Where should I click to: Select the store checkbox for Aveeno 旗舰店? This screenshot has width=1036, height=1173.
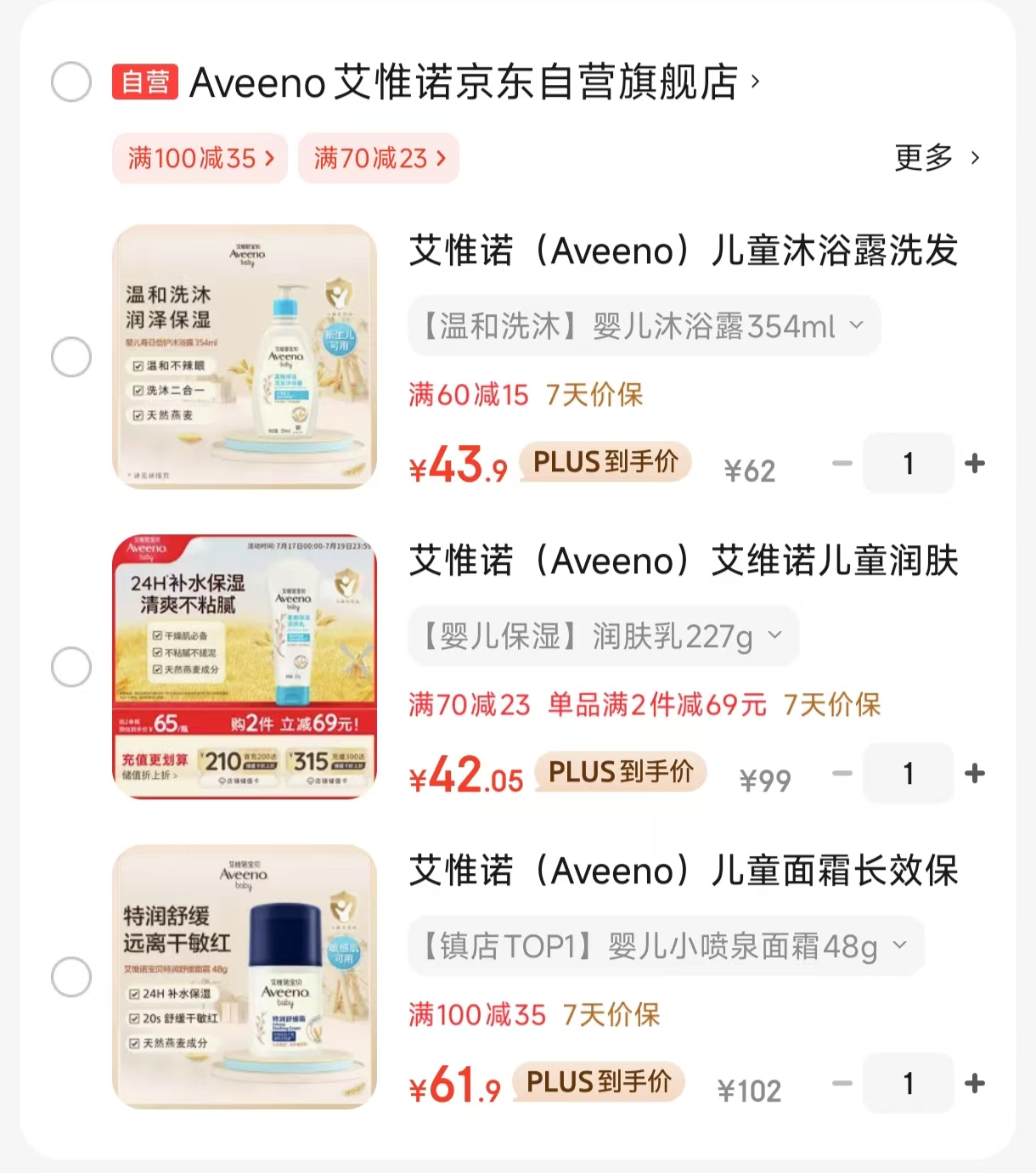71,82
